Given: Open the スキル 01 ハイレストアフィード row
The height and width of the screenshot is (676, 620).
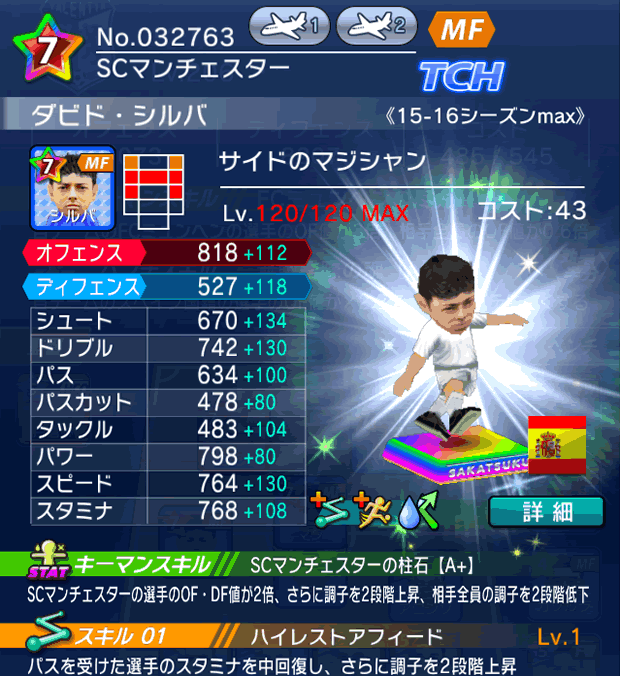Looking at the screenshot, I should [x=310, y=637].
